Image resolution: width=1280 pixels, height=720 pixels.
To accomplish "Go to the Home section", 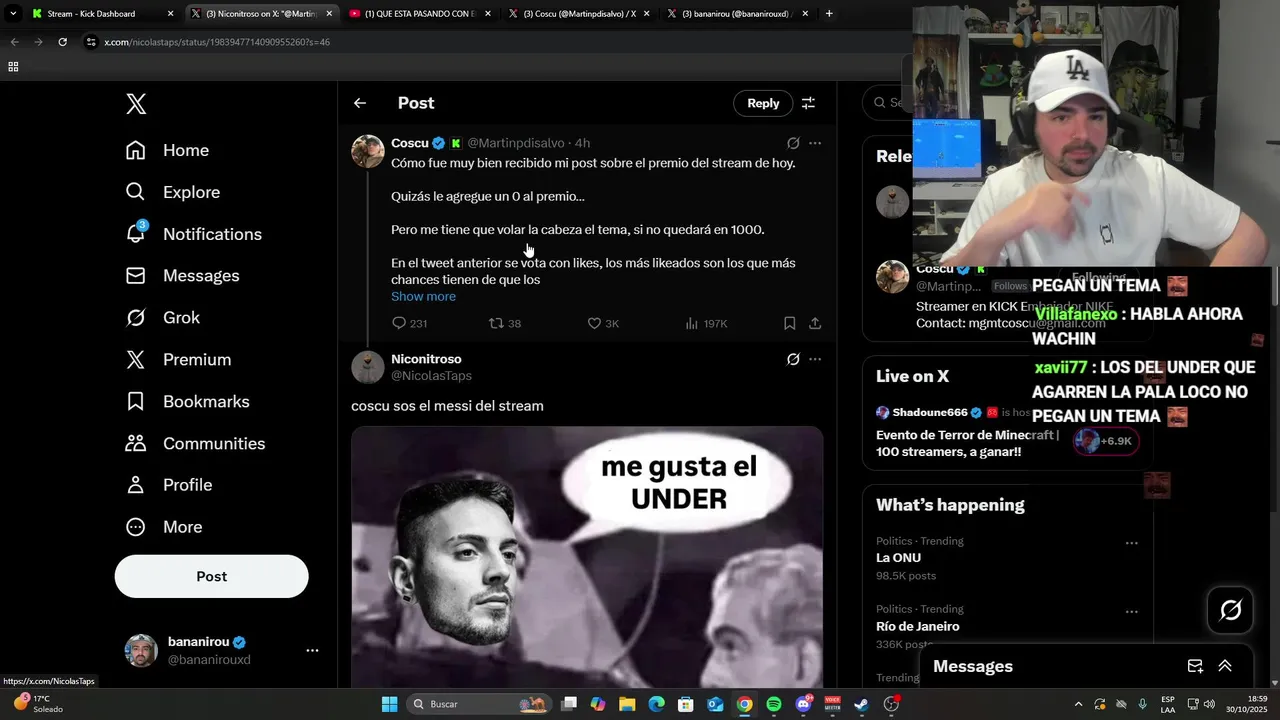I will [186, 150].
